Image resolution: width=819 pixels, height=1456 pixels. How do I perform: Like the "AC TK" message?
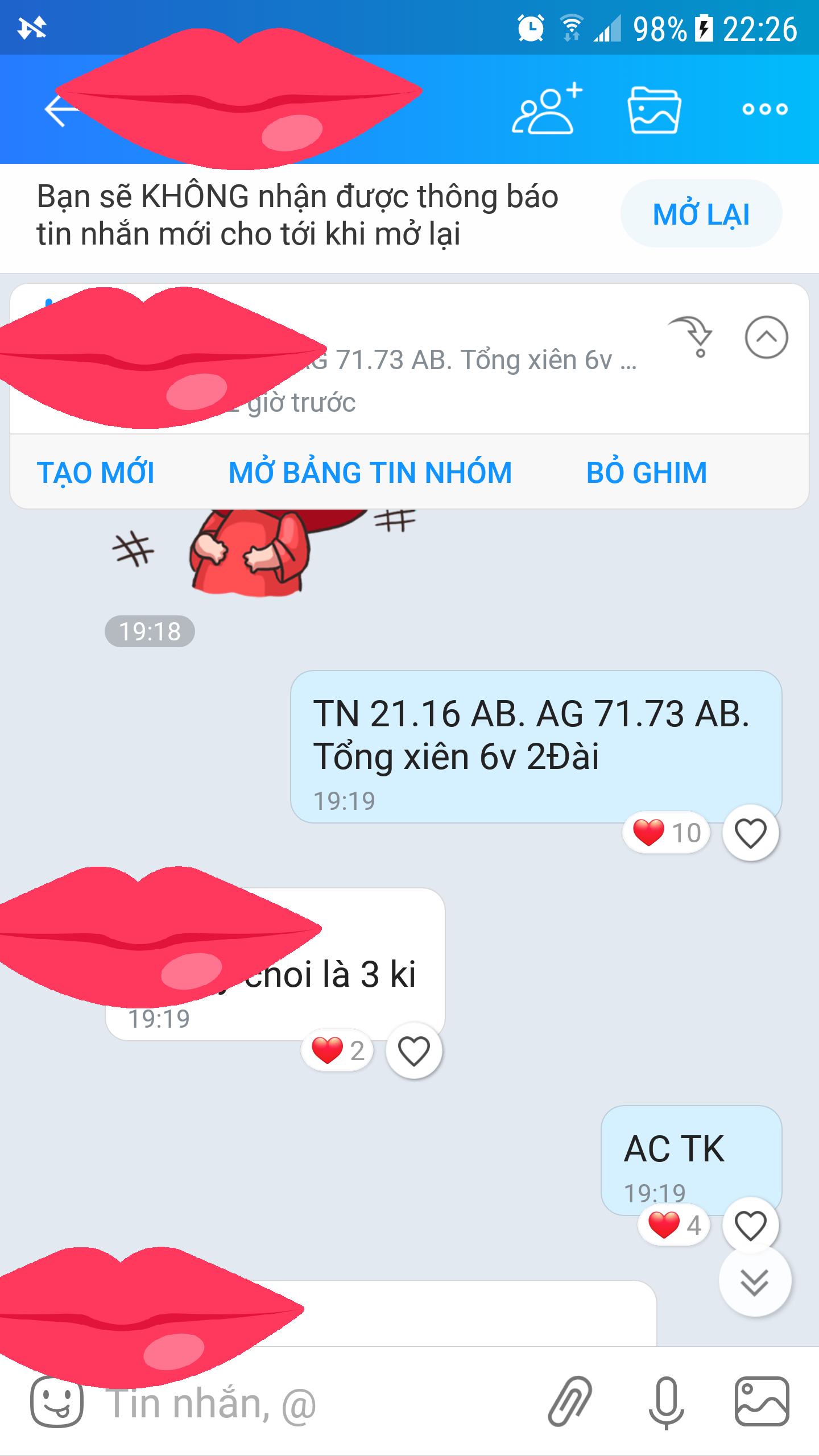[x=750, y=1225]
